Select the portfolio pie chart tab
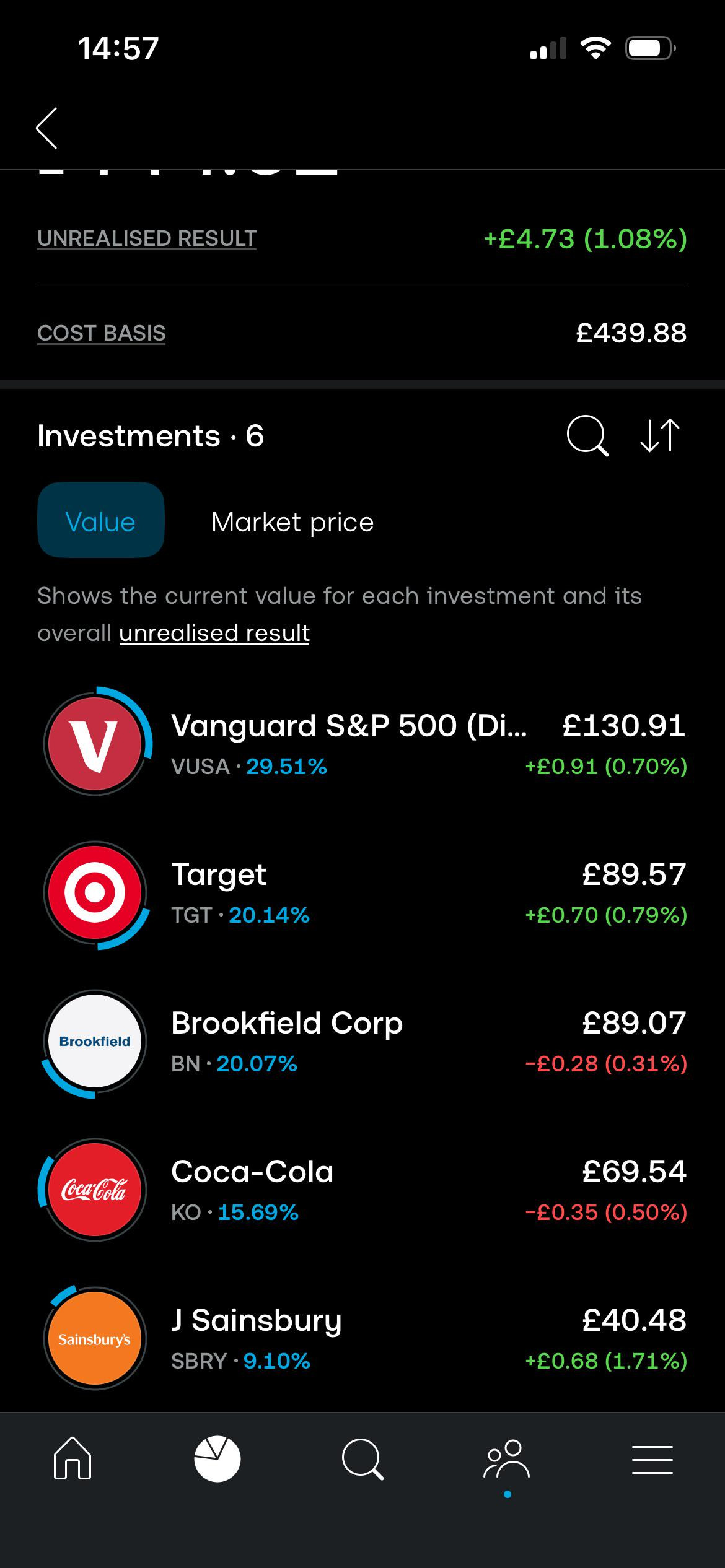This screenshot has width=725, height=1568. 217,1459
